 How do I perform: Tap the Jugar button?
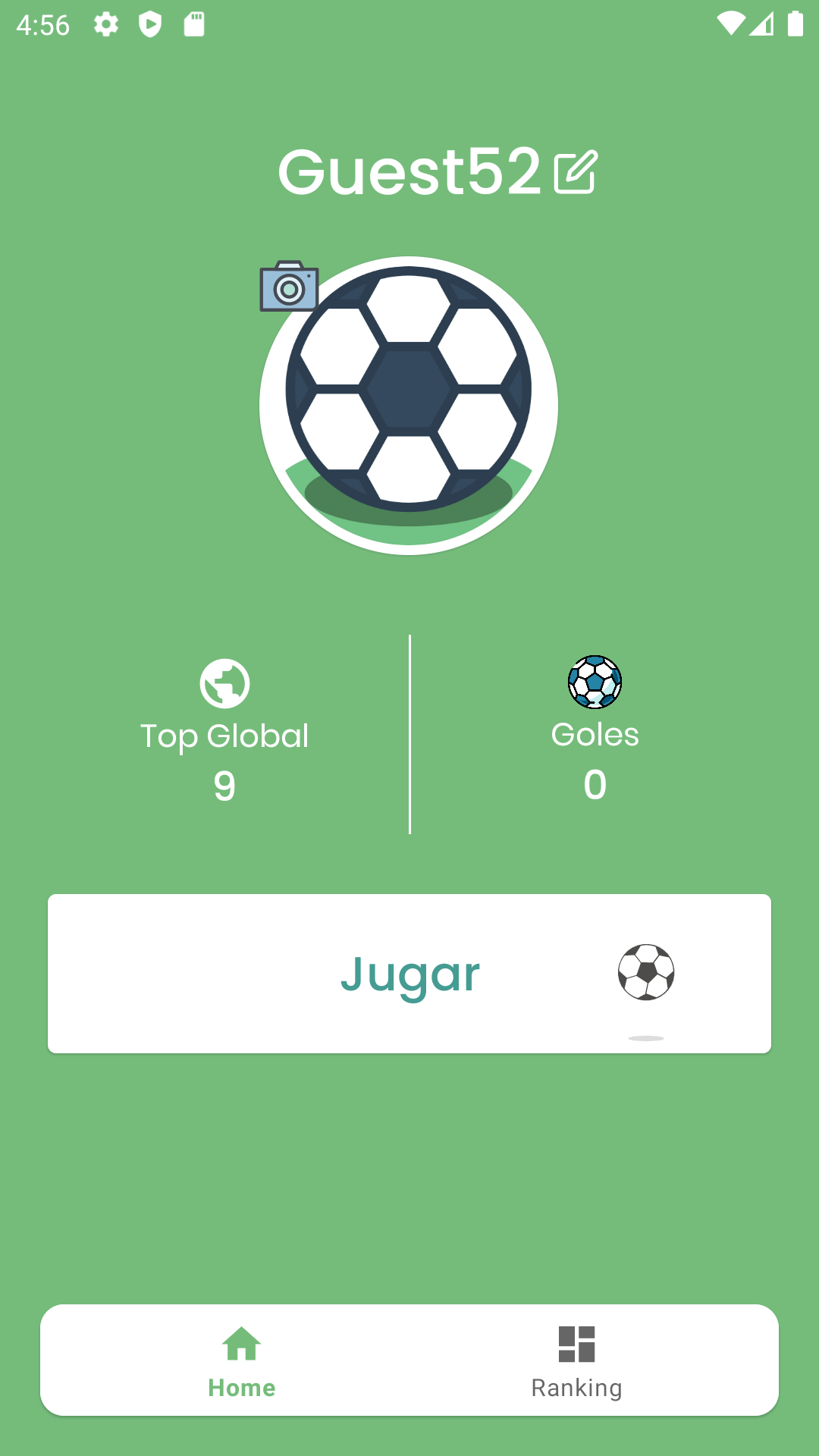pyautogui.click(x=409, y=974)
